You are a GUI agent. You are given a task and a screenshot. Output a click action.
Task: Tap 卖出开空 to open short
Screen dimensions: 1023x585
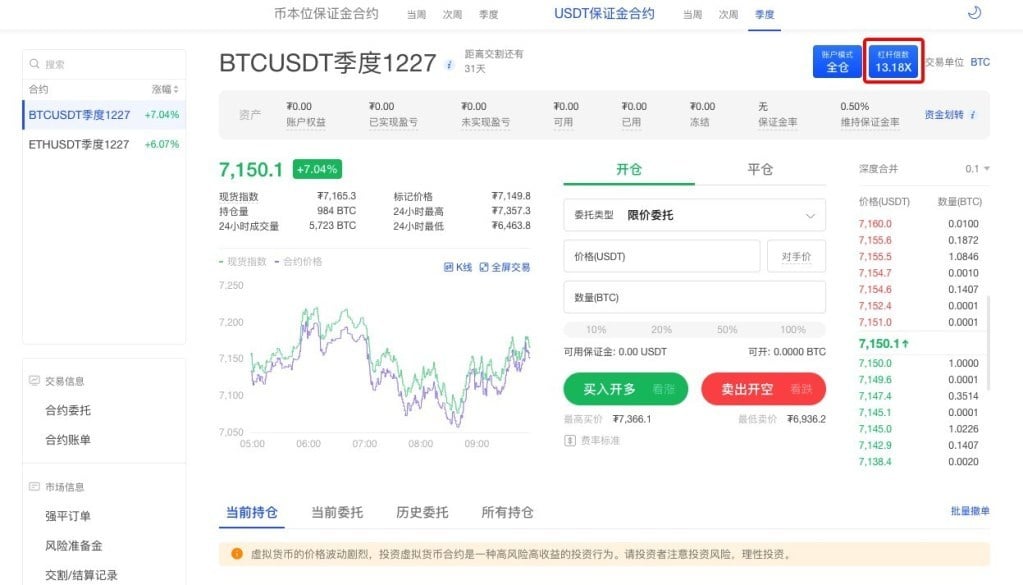[x=763, y=389]
